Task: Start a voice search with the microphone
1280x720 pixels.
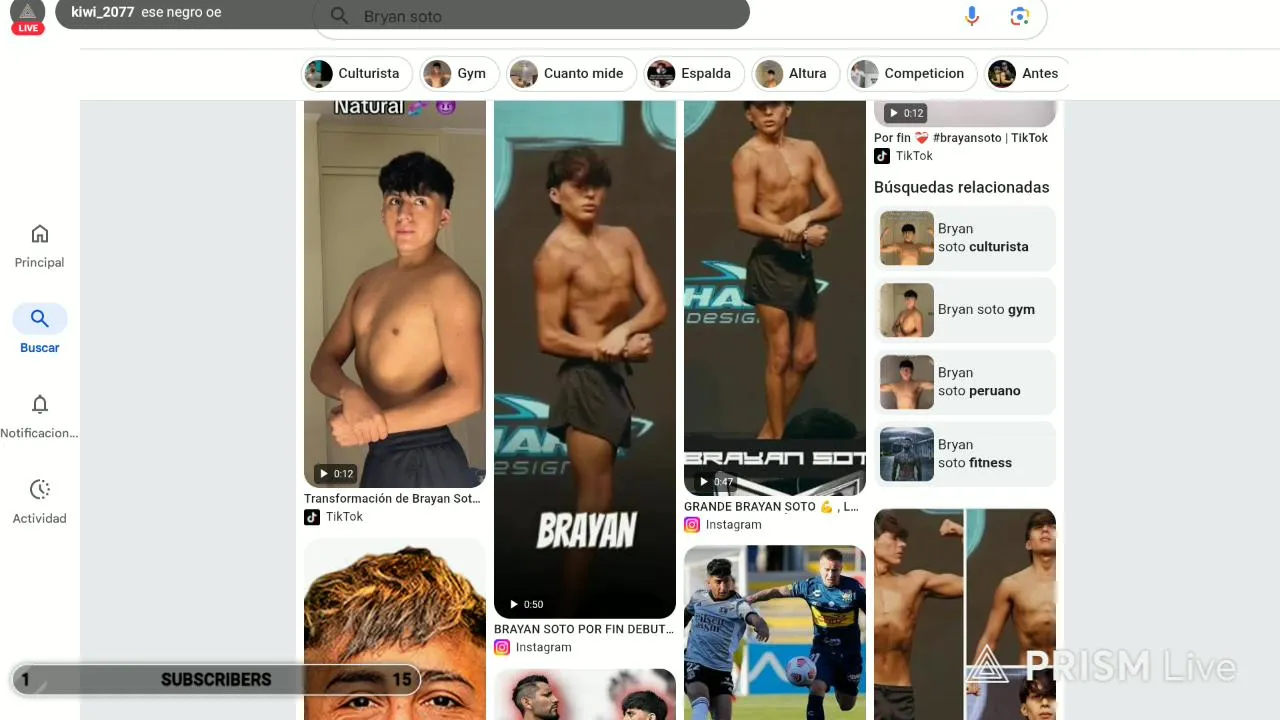Action: pyautogui.click(x=971, y=17)
